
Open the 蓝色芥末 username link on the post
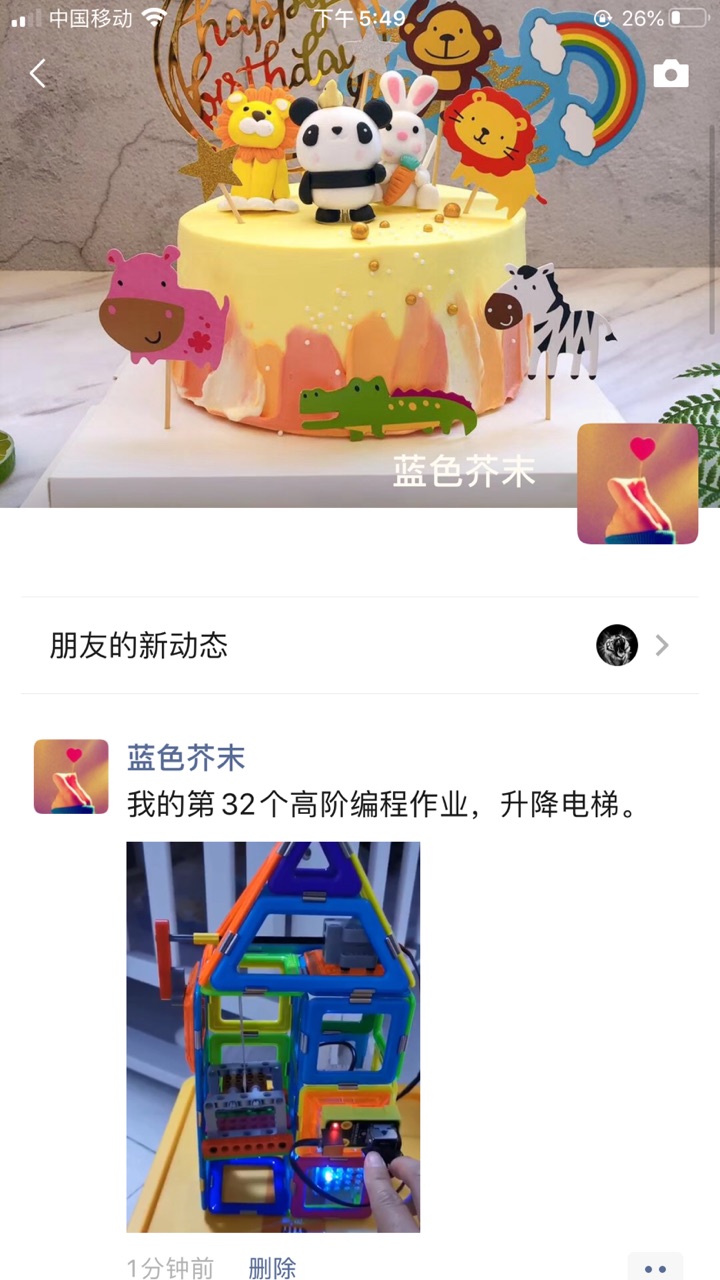186,758
